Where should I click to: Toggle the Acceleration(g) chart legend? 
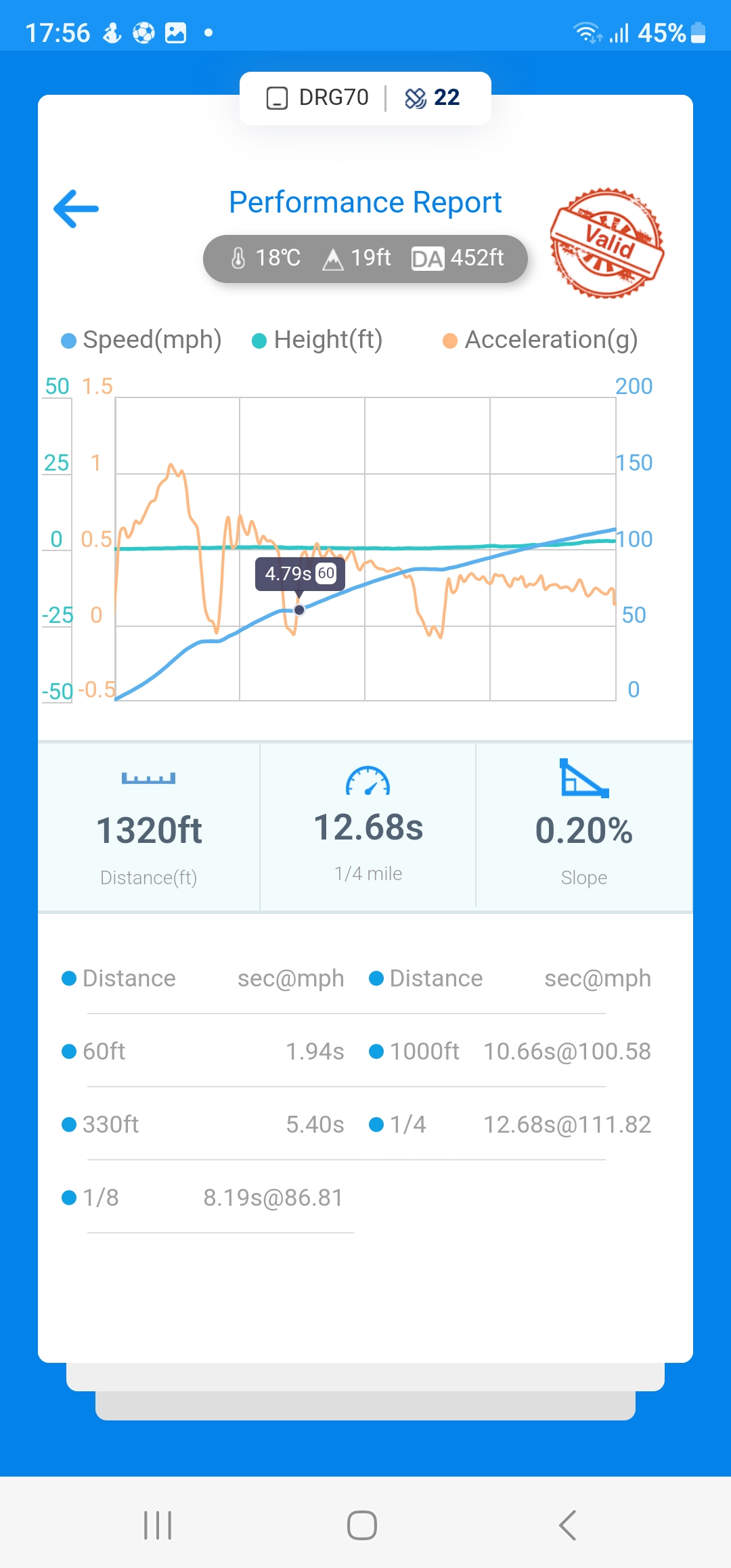point(540,340)
